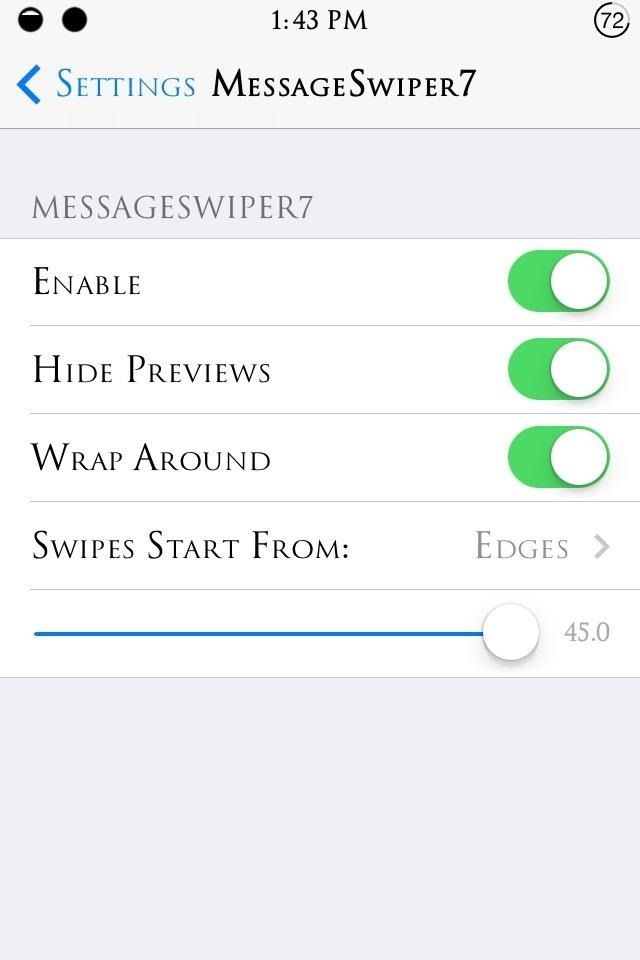Image resolution: width=640 pixels, height=960 pixels.
Task: Turn off Wrap Around switch
Action: point(558,457)
